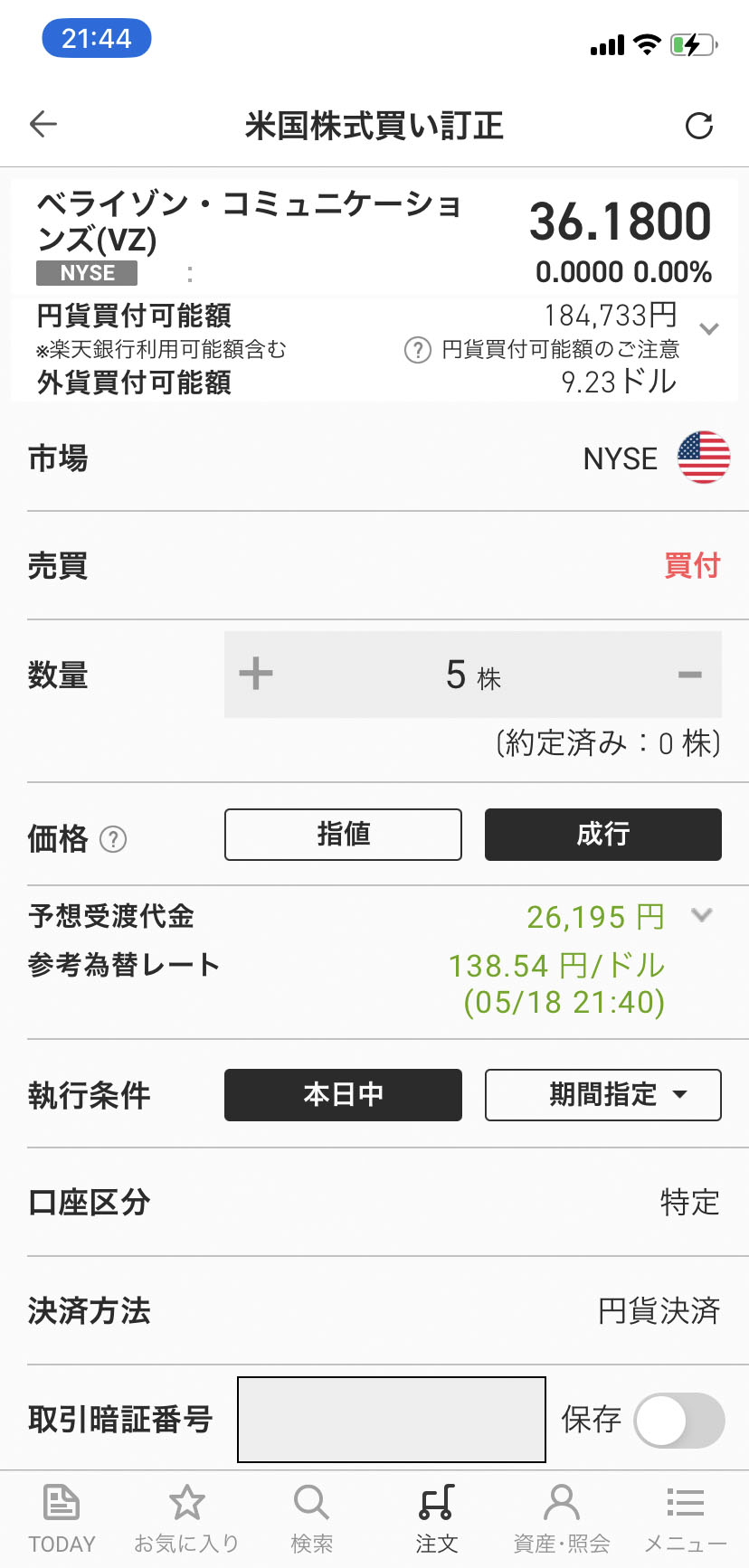The image size is (749, 1568).
Task: Open 円貨買付可能額のご注意 help note
Action: click(543, 349)
